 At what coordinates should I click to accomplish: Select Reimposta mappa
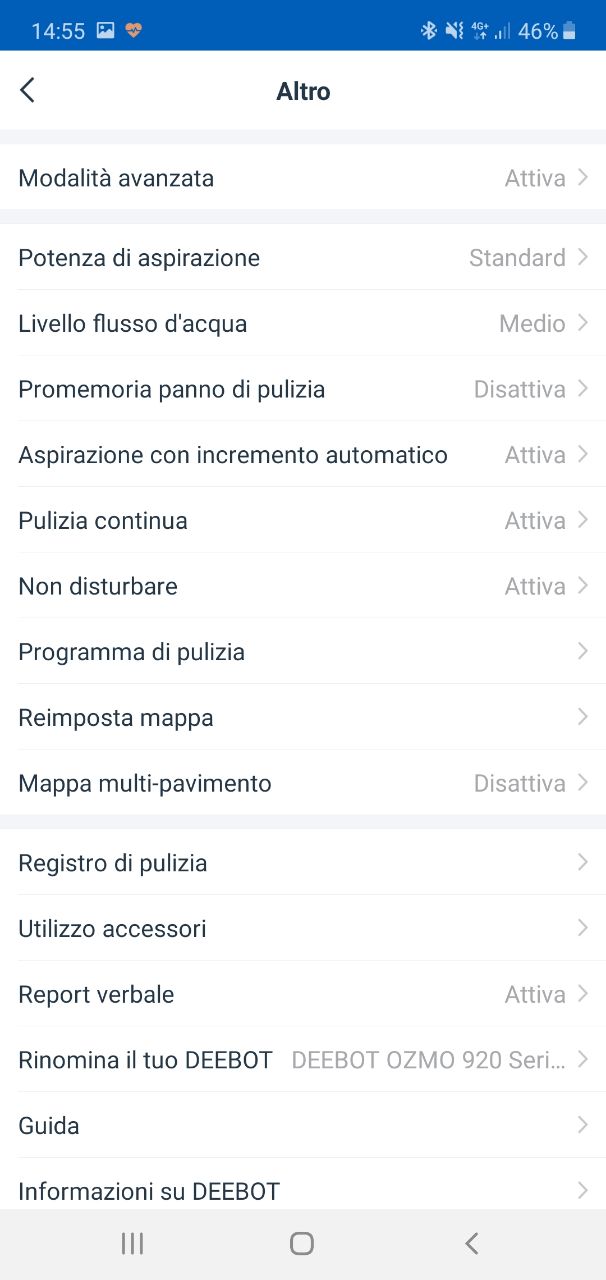point(303,718)
